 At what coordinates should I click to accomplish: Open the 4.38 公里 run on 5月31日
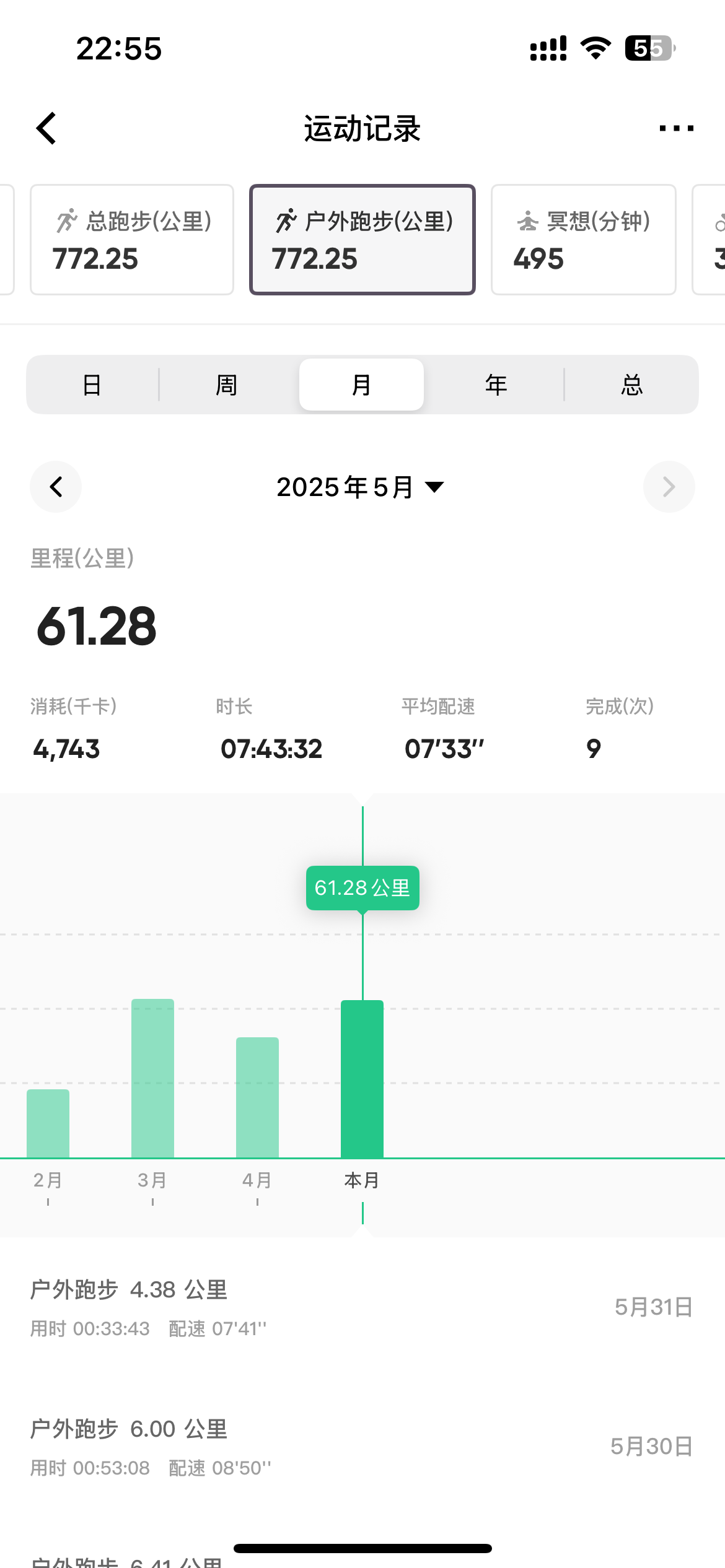tap(362, 1307)
